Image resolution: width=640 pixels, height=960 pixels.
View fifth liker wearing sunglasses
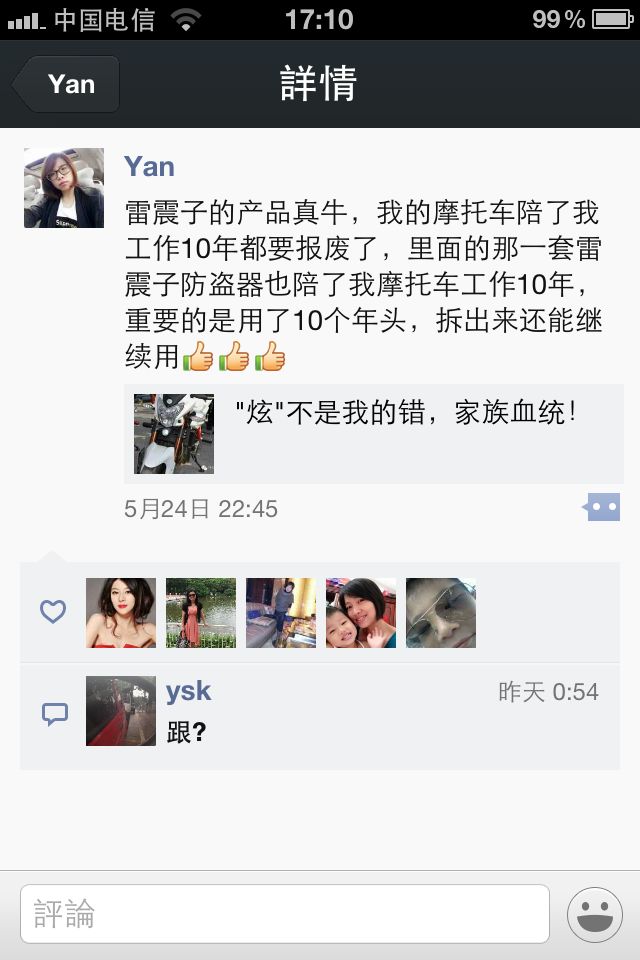(x=441, y=613)
